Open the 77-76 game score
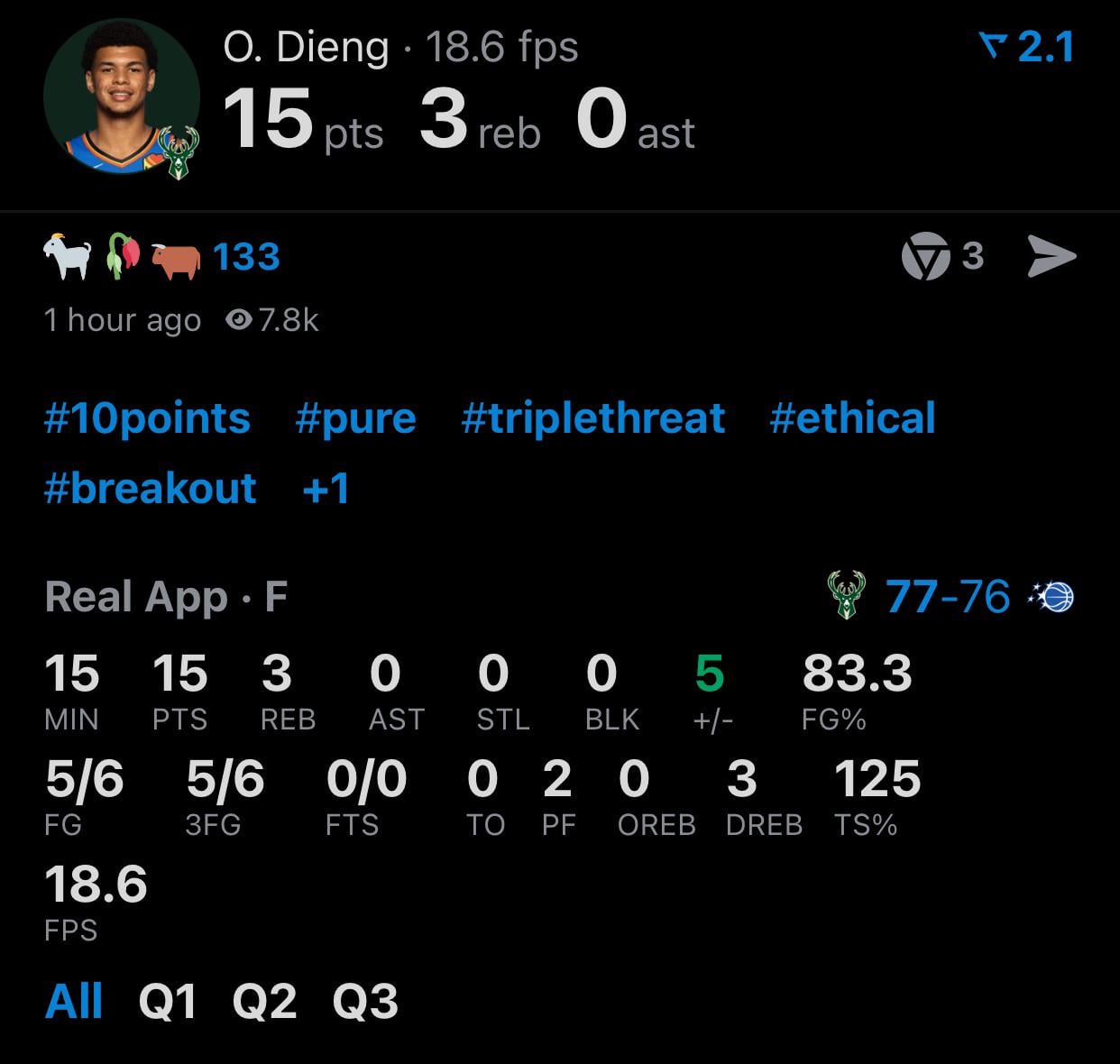This screenshot has height=1064, width=1120. click(947, 596)
